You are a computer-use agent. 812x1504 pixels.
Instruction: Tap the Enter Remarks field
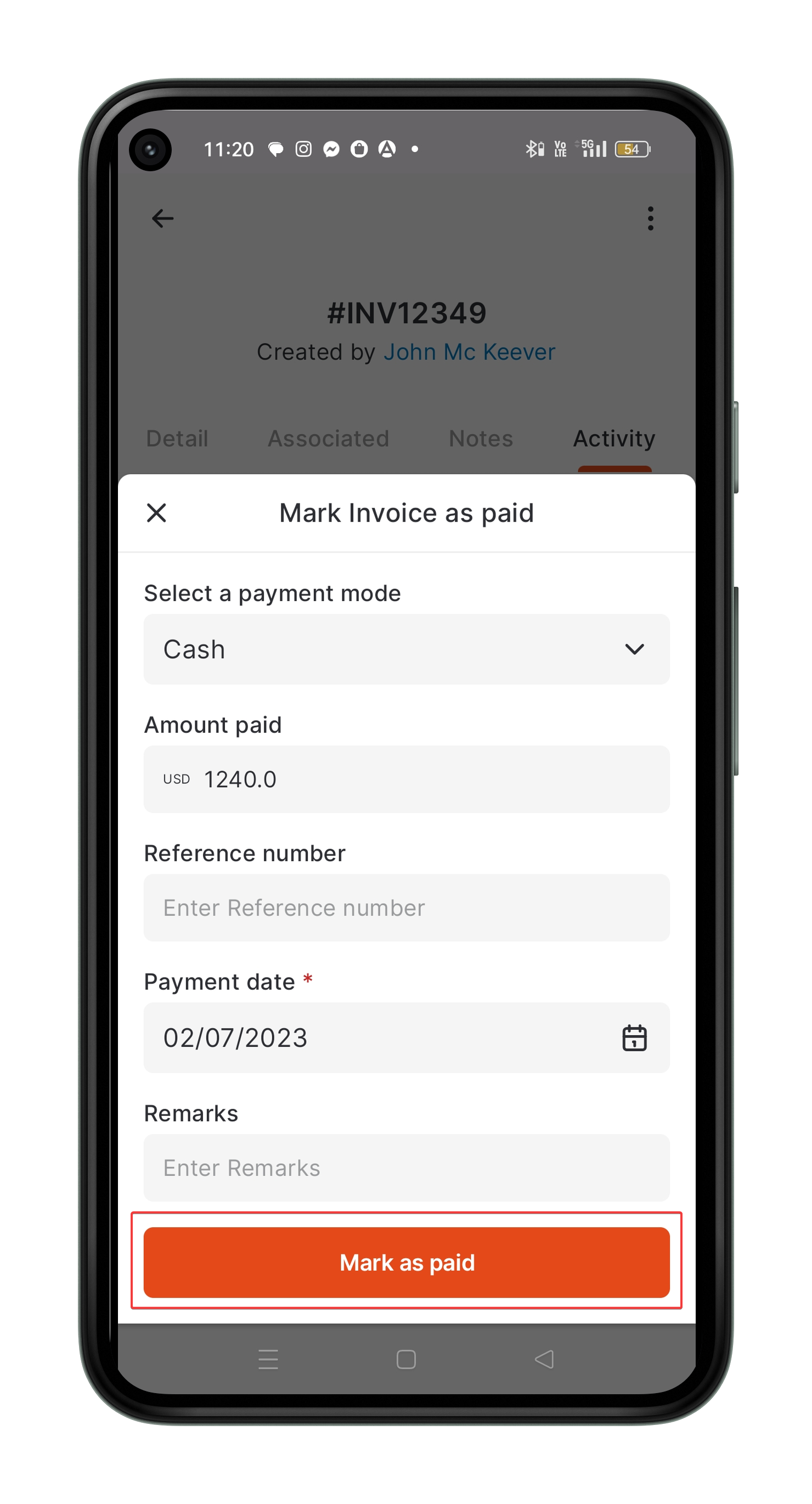(407, 1168)
